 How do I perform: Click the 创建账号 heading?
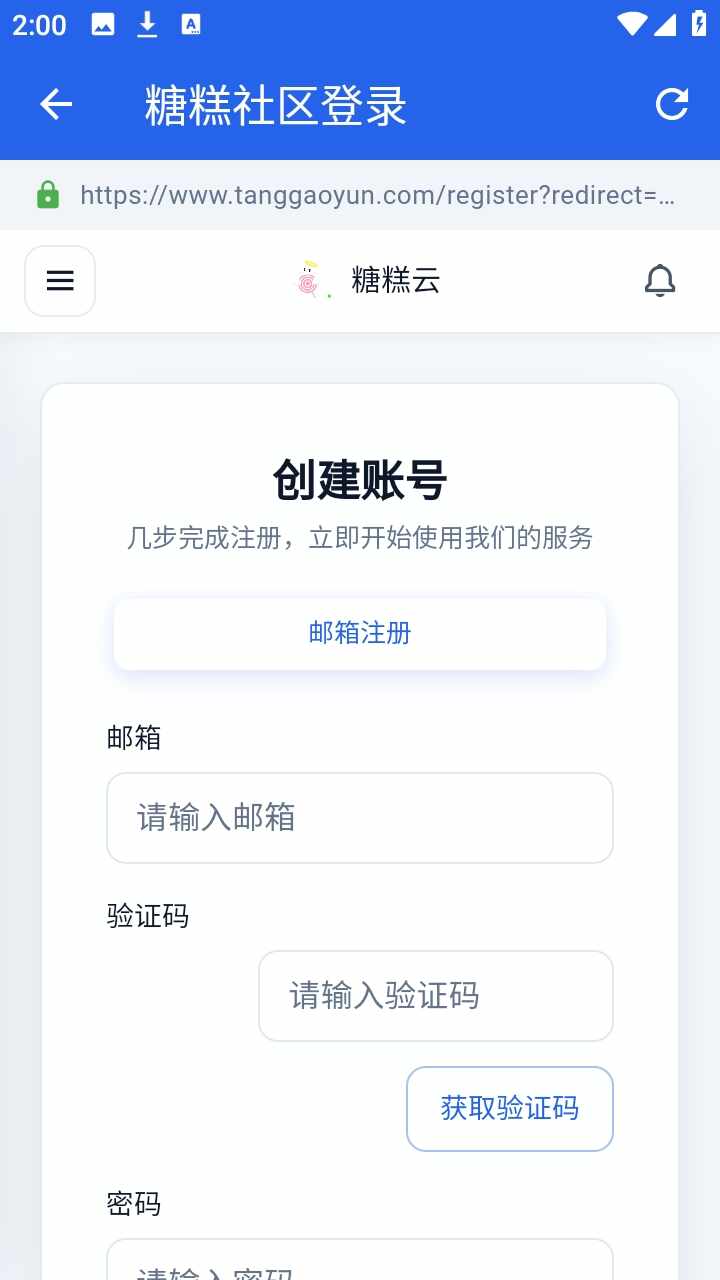point(360,480)
